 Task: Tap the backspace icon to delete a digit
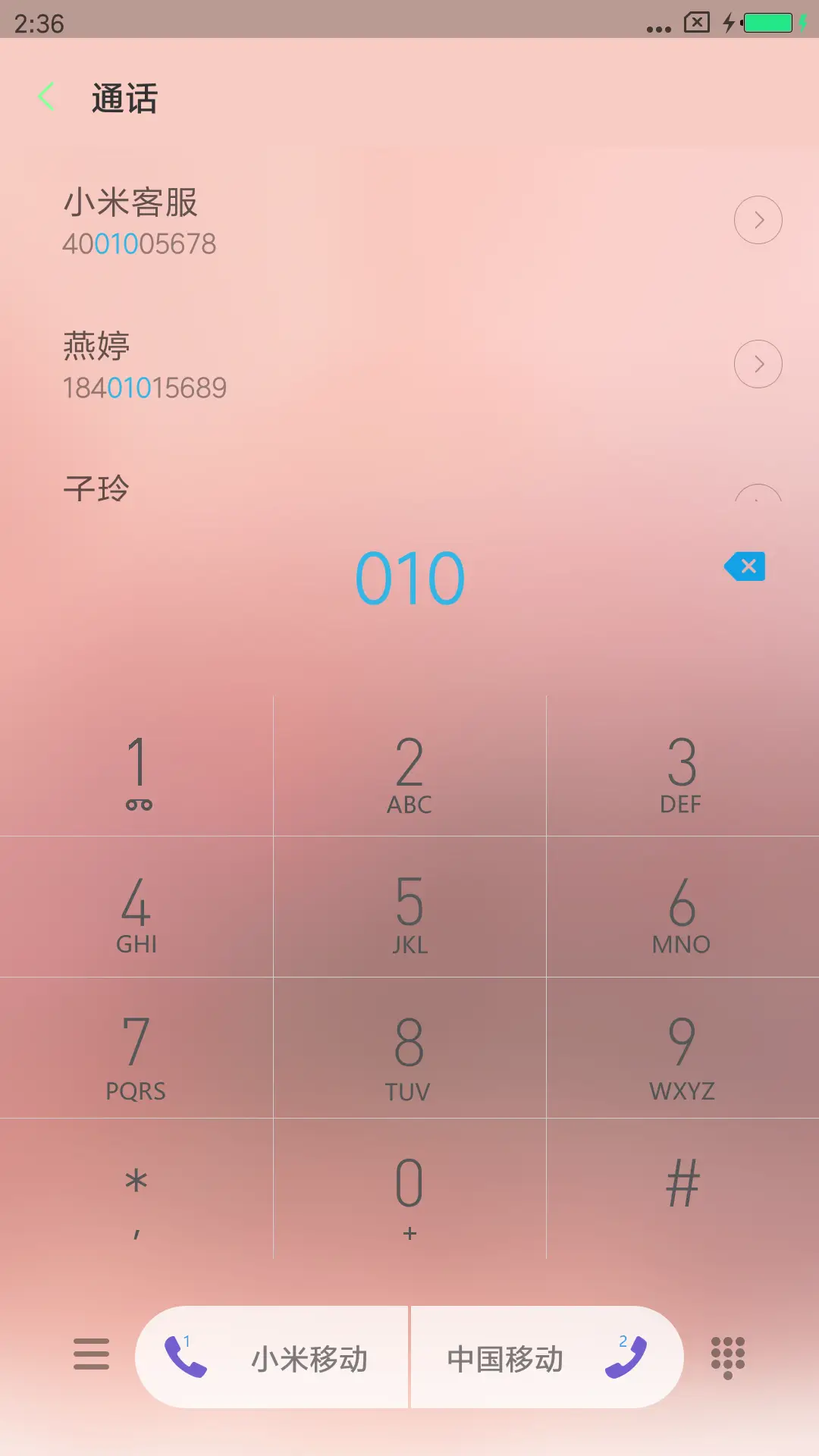pyautogui.click(x=744, y=566)
